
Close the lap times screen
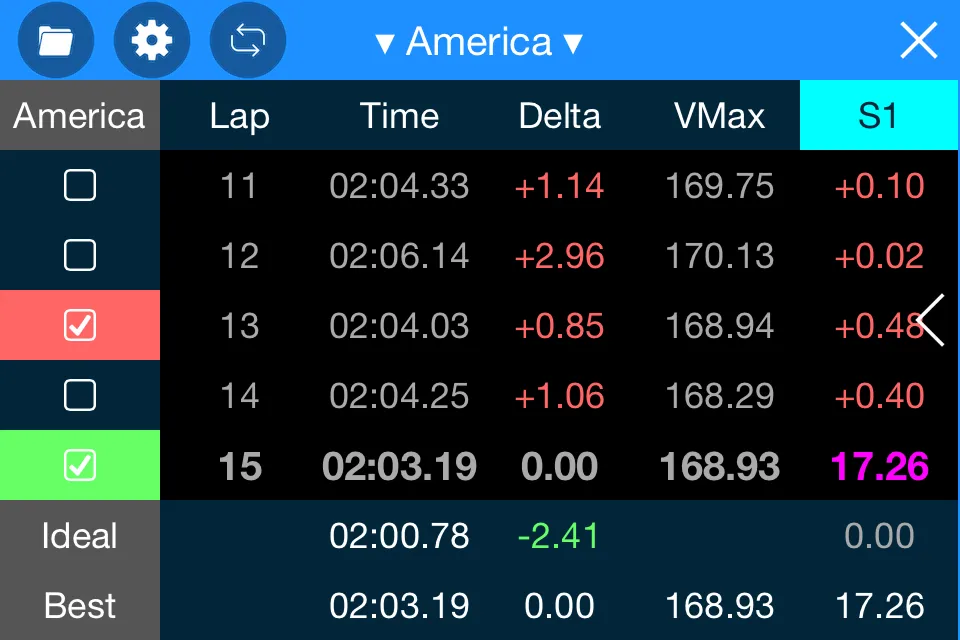918,42
